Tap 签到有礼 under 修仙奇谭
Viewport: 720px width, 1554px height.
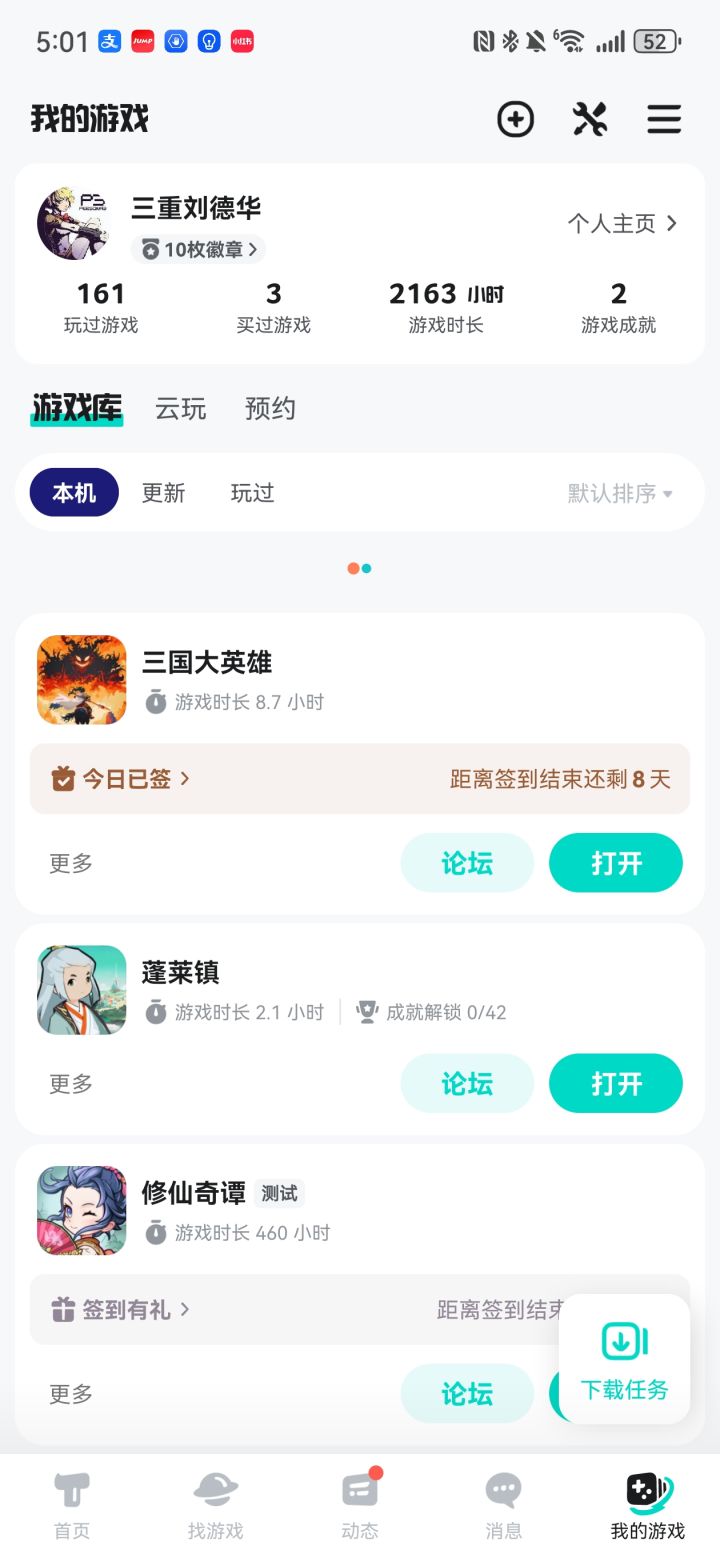click(122, 1309)
